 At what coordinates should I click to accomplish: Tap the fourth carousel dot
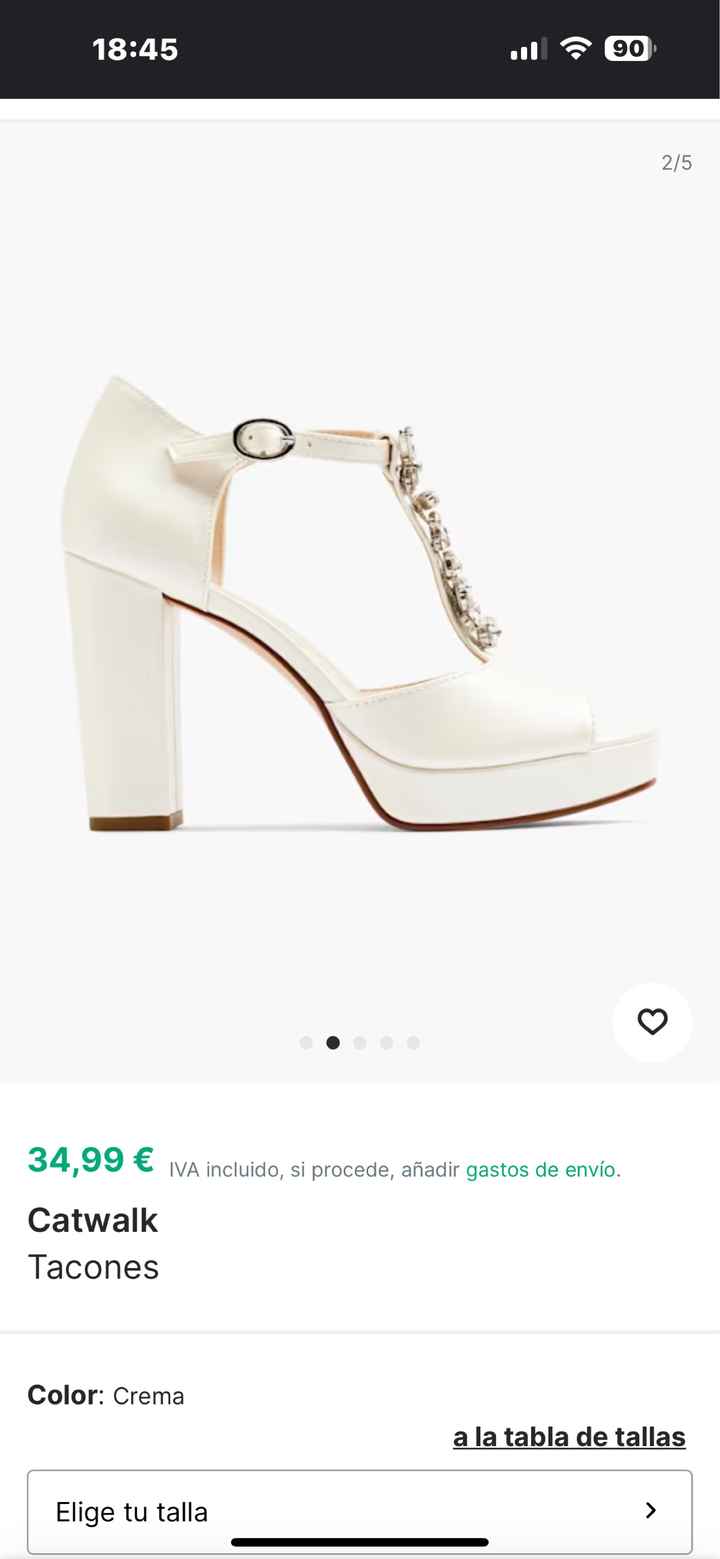pyautogui.click(x=387, y=1042)
